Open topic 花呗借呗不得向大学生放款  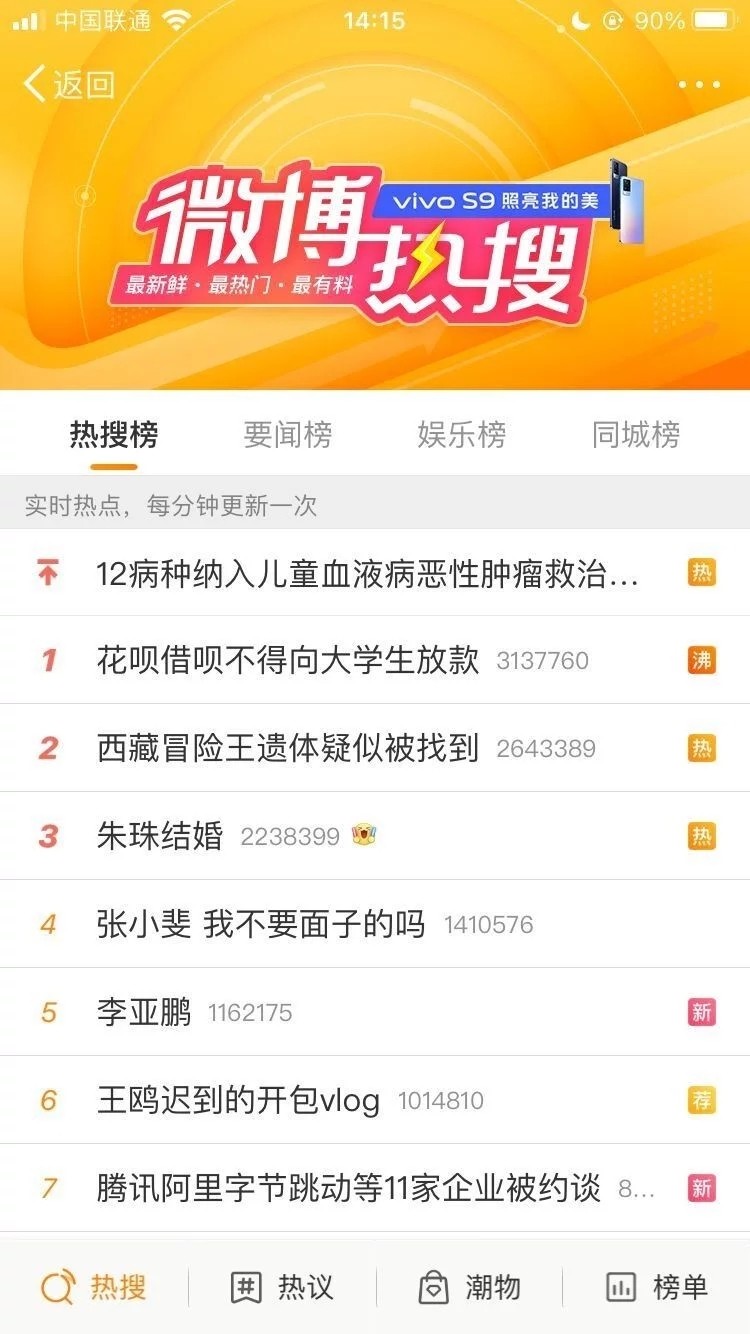tap(290, 660)
